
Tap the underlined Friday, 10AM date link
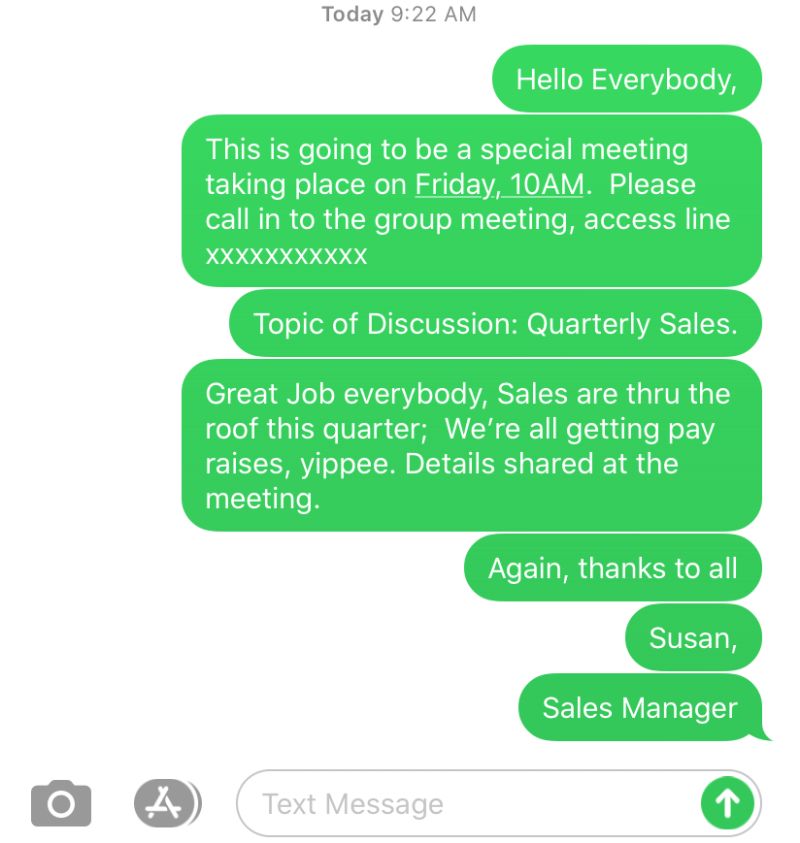click(x=499, y=185)
